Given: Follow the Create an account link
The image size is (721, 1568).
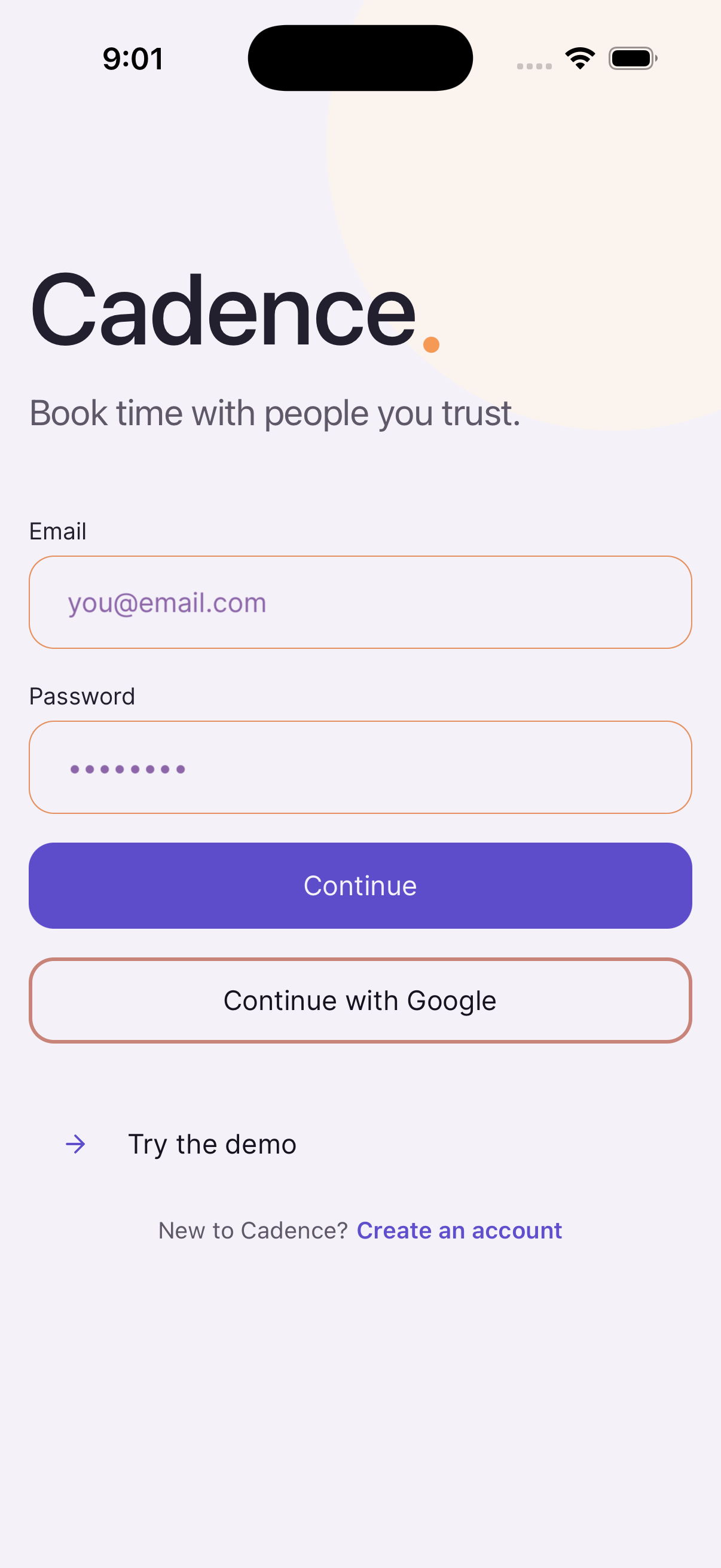Looking at the screenshot, I should coord(459,1230).
